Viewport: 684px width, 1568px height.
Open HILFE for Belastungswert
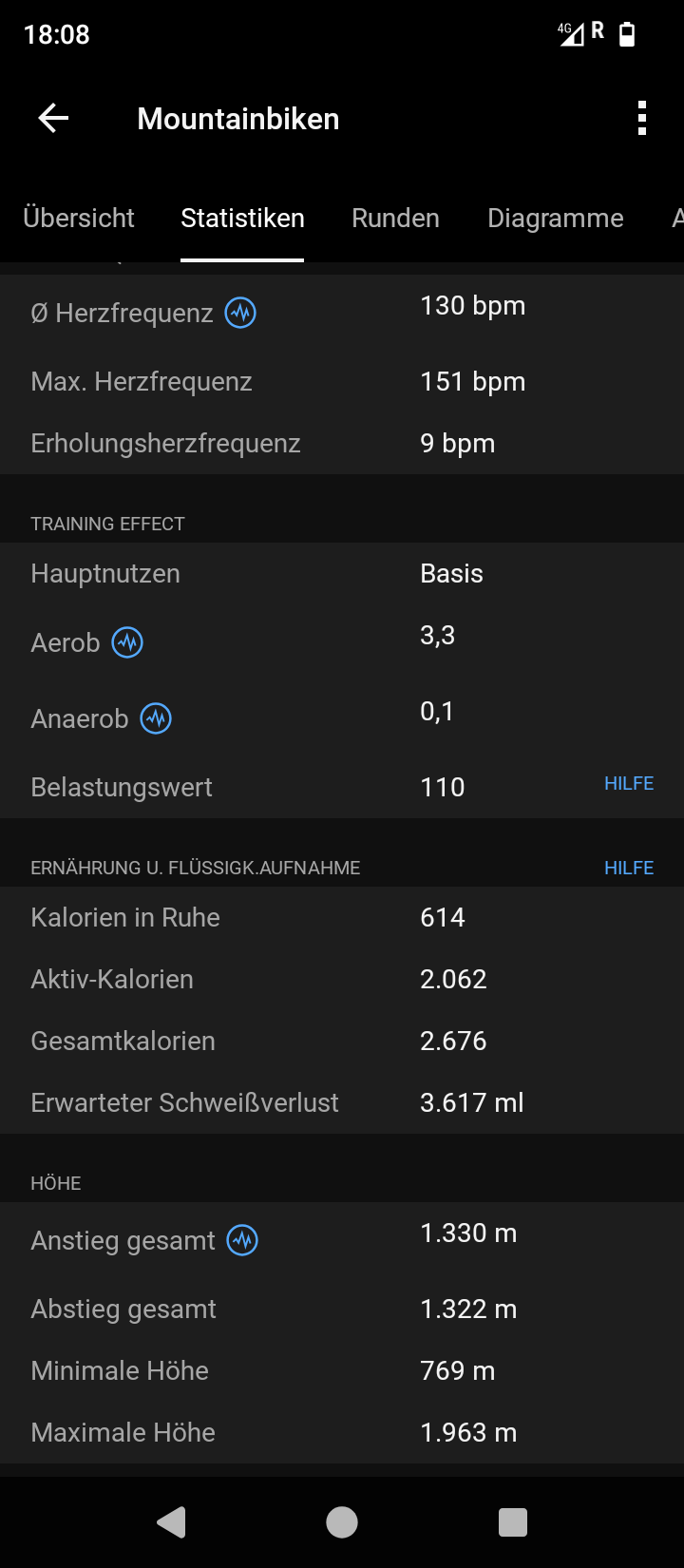click(x=629, y=784)
